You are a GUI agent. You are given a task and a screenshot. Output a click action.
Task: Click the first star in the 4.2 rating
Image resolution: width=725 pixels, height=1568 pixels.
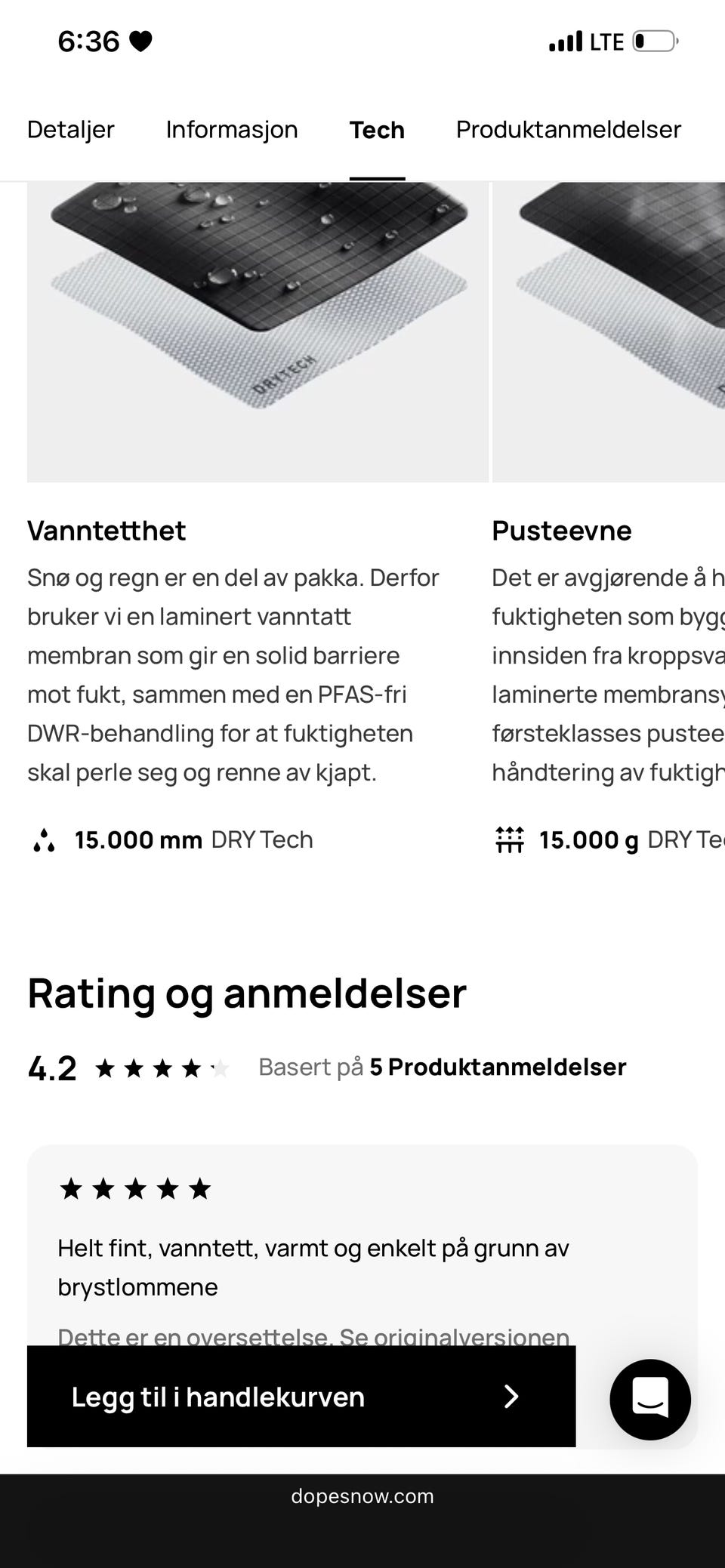pyautogui.click(x=105, y=1067)
